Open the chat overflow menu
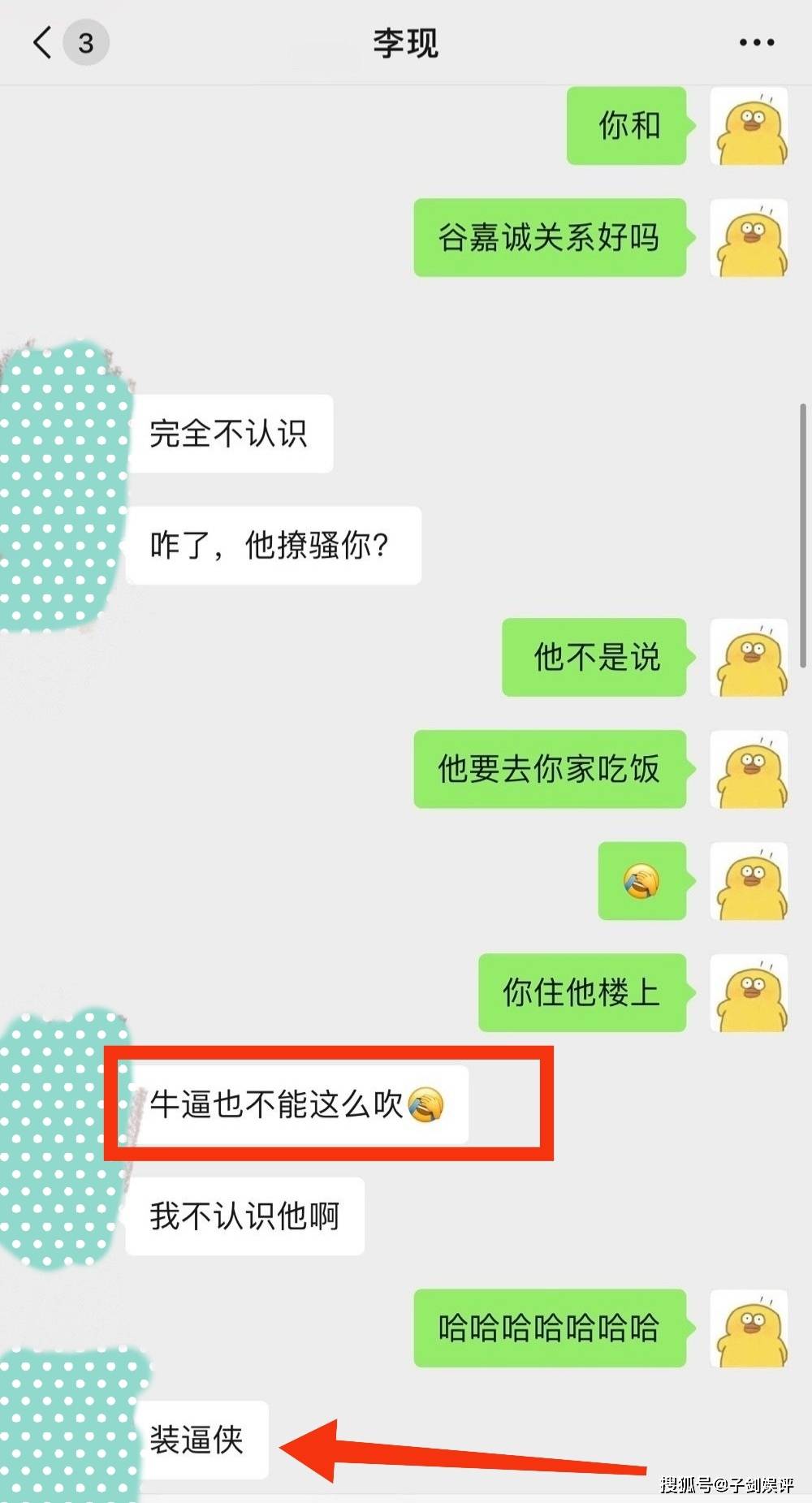 coord(756,42)
